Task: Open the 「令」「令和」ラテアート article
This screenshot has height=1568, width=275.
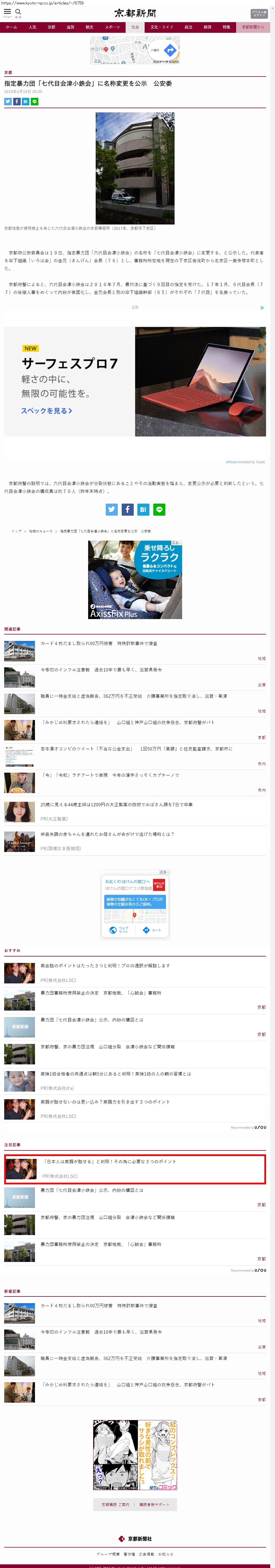Action: coord(110,775)
